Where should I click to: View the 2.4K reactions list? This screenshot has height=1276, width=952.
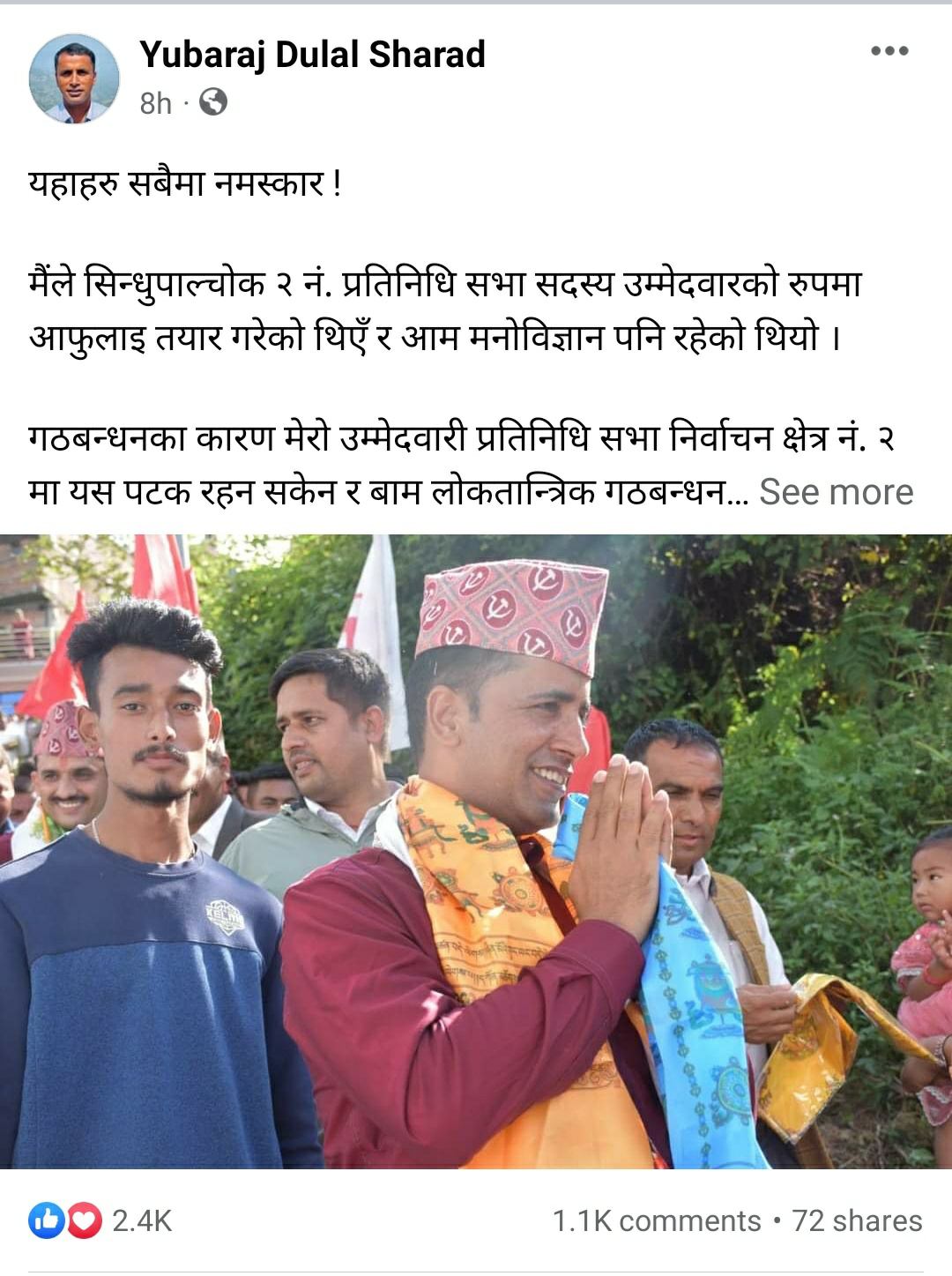(101, 1220)
